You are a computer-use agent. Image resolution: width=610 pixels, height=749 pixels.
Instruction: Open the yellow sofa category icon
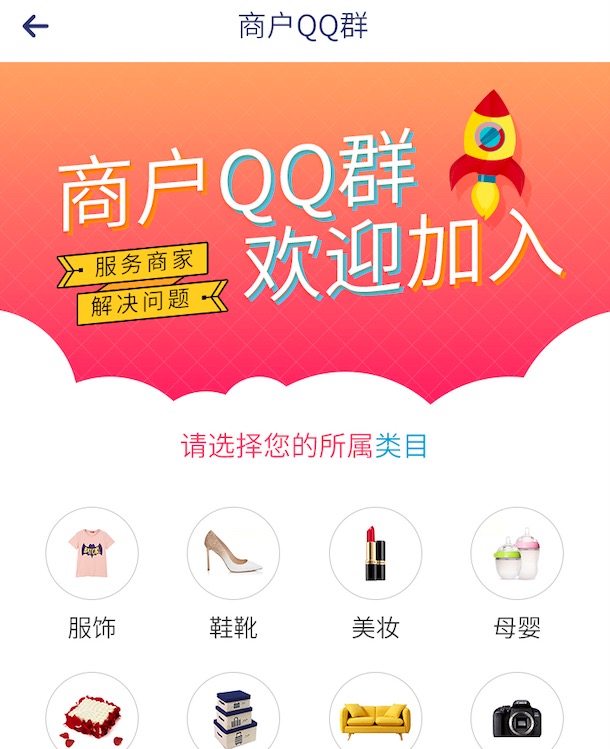point(375,714)
